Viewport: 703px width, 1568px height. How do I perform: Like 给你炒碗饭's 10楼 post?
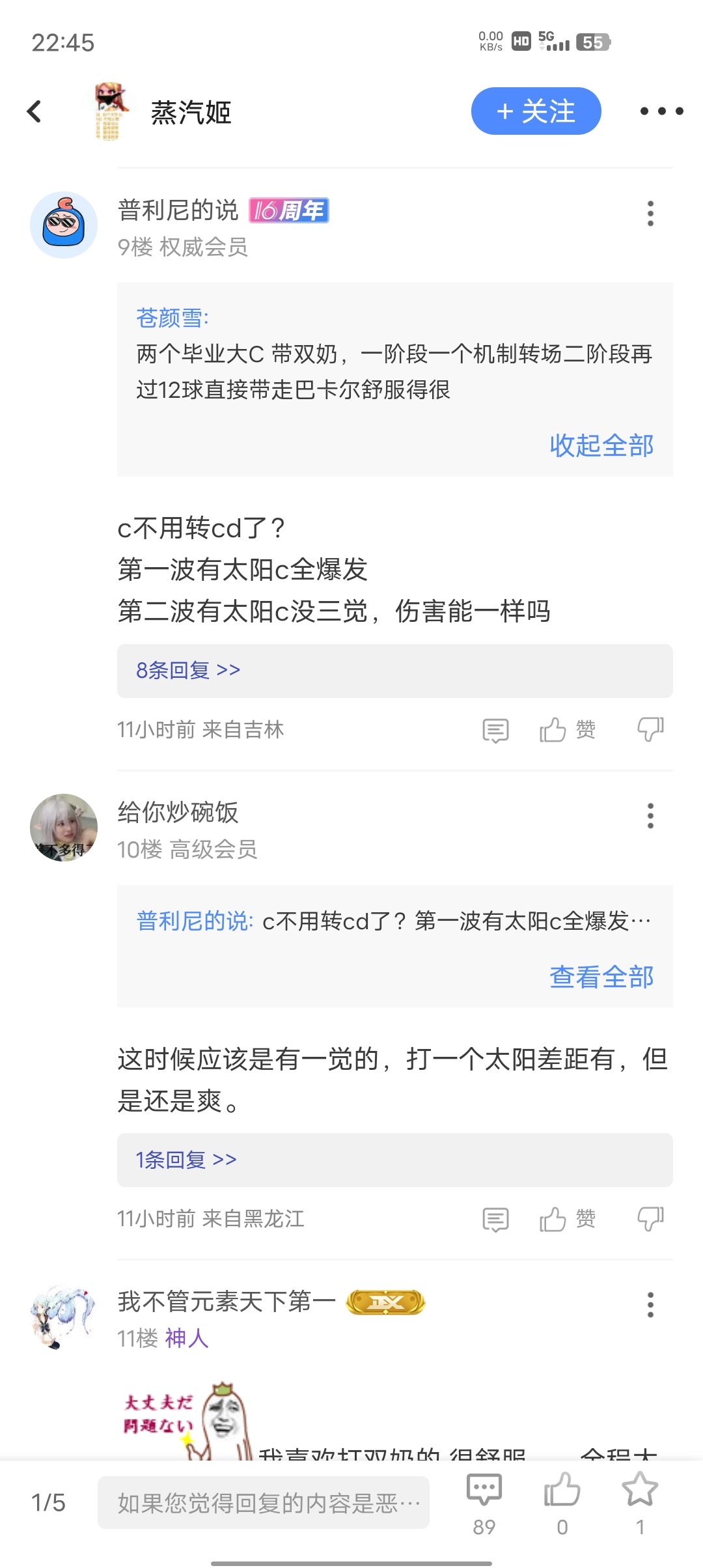click(567, 1219)
